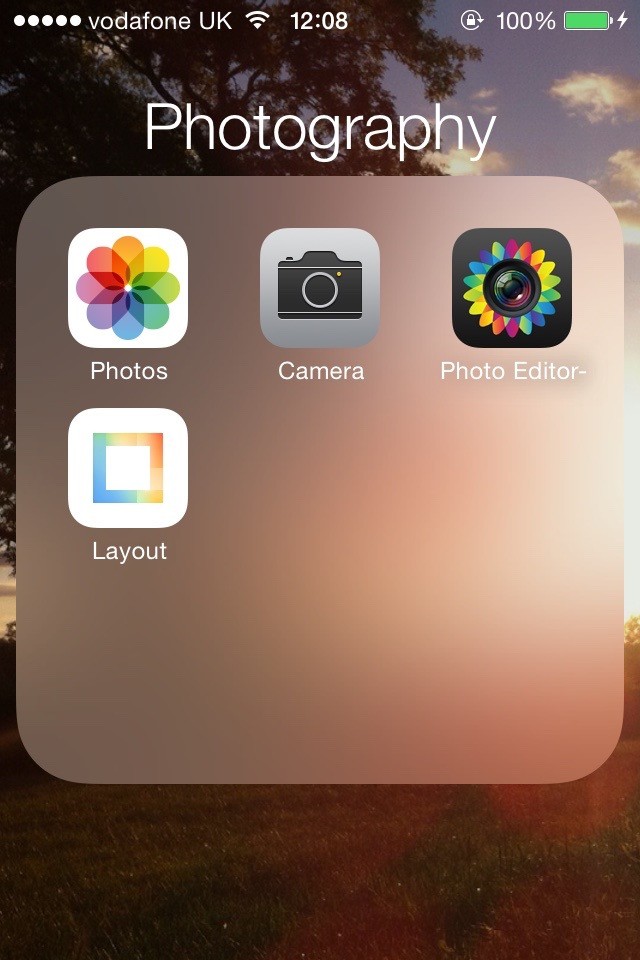640x960 pixels.
Task: Open the Photo Editor- app
Action: (x=512, y=288)
